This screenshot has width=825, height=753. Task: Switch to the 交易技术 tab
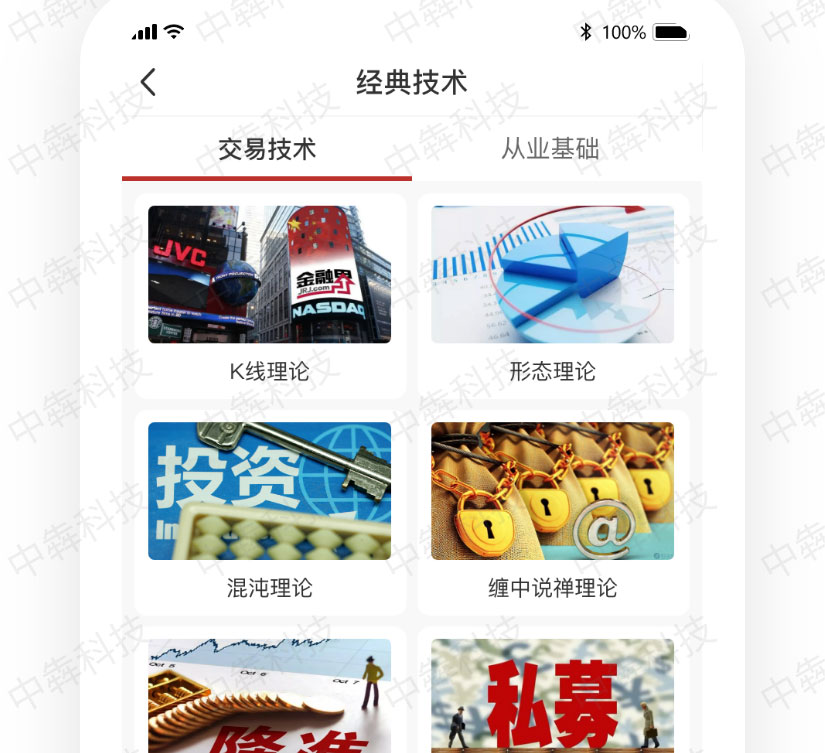click(267, 150)
